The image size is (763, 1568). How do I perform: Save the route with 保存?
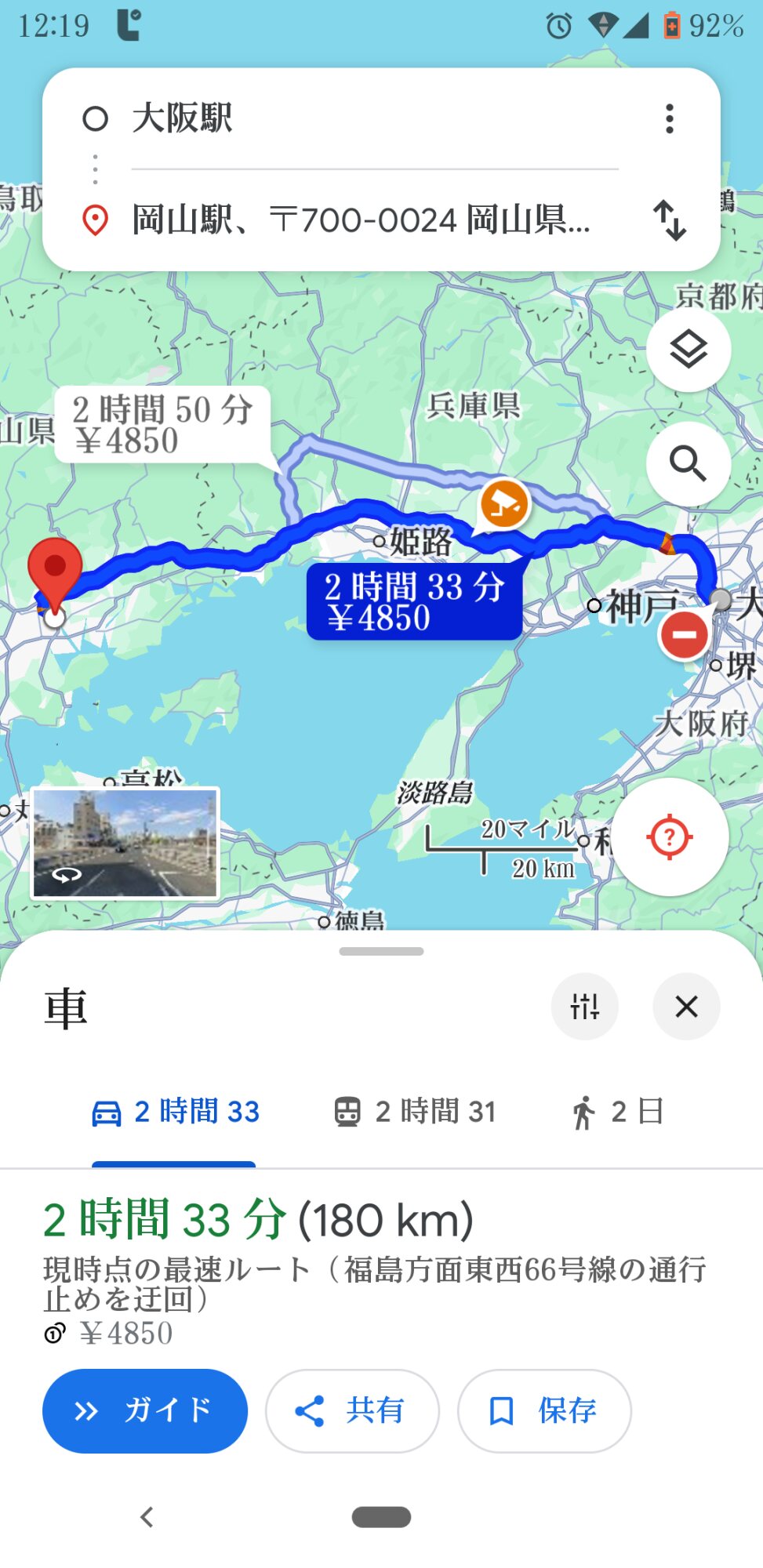click(x=544, y=1411)
